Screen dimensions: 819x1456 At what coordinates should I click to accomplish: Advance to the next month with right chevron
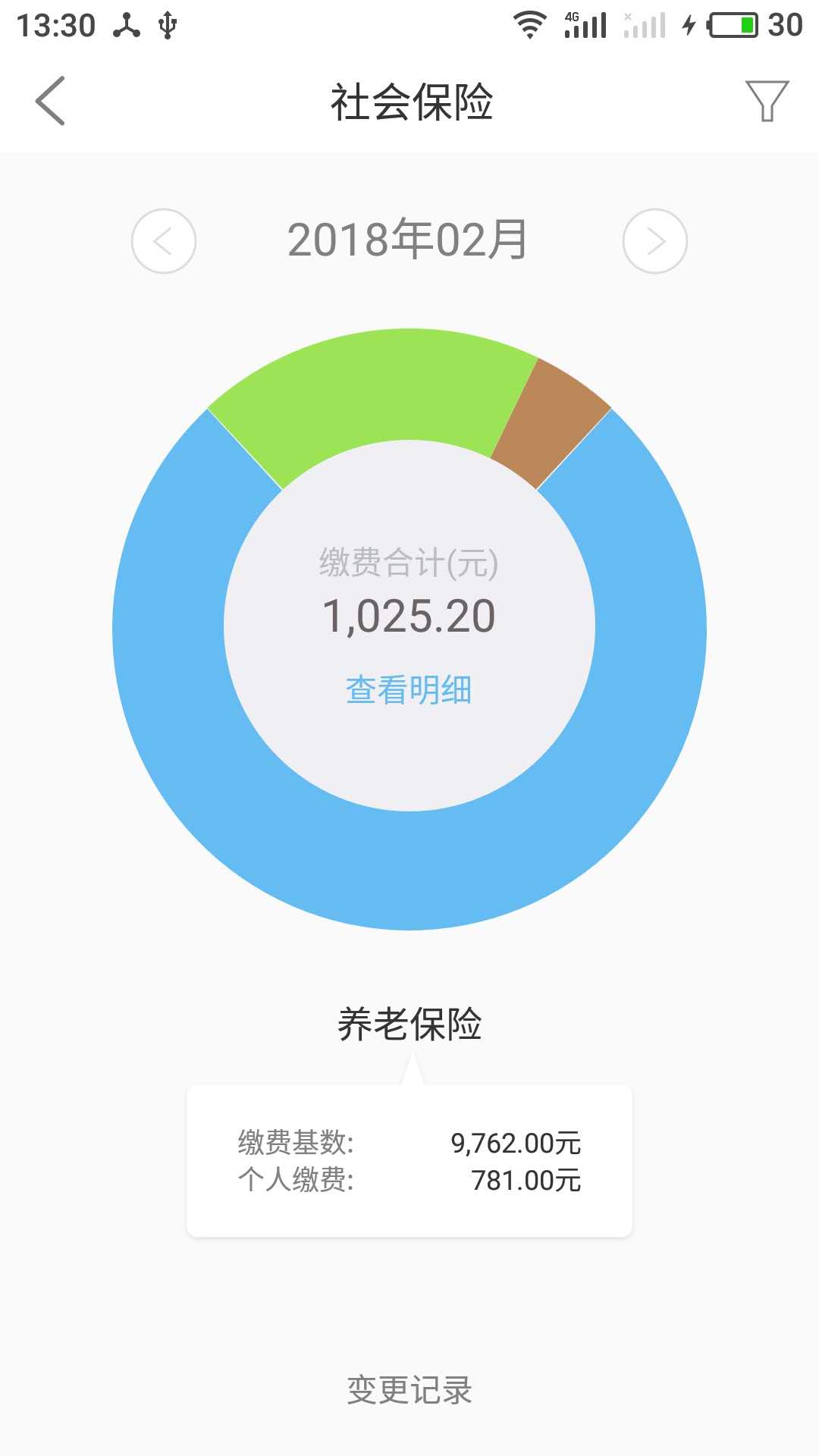pyautogui.click(x=657, y=240)
